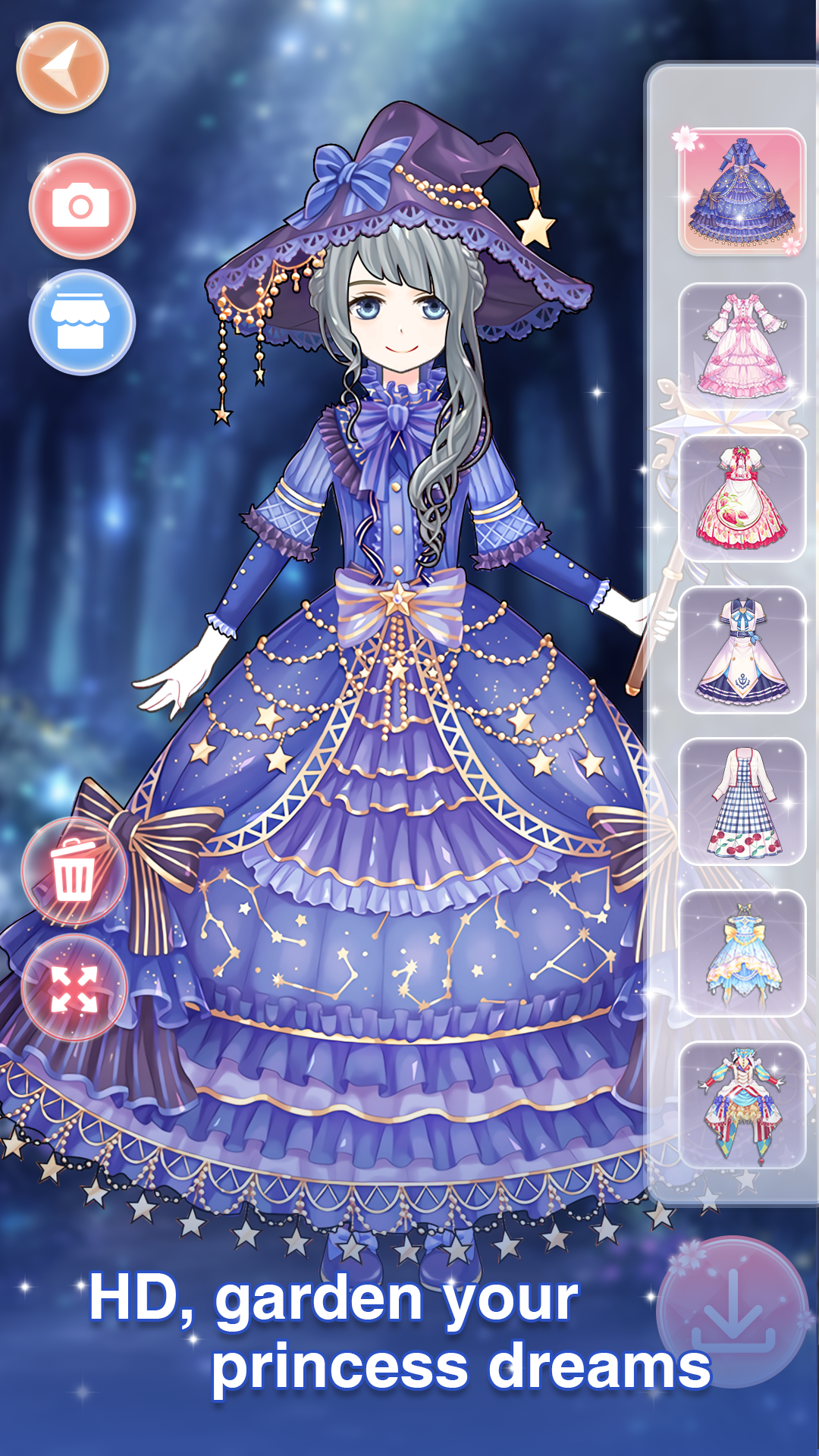Viewport: 819px width, 1456px height.
Task: Select the white sailor dress with anchor
Action: click(742, 650)
